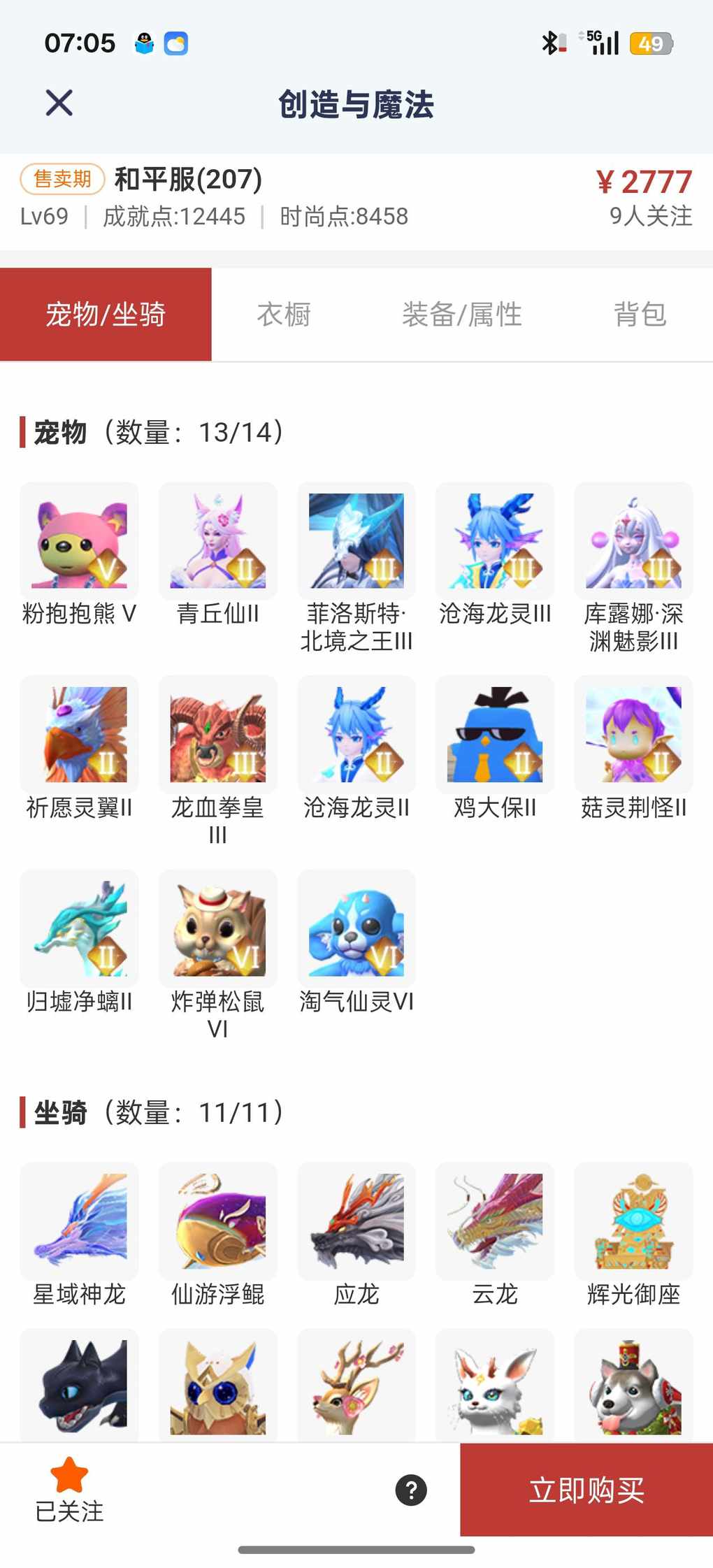The height and width of the screenshot is (1568, 713).
Task: Select pet 沧海龙灵III
Action: pyautogui.click(x=494, y=541)
